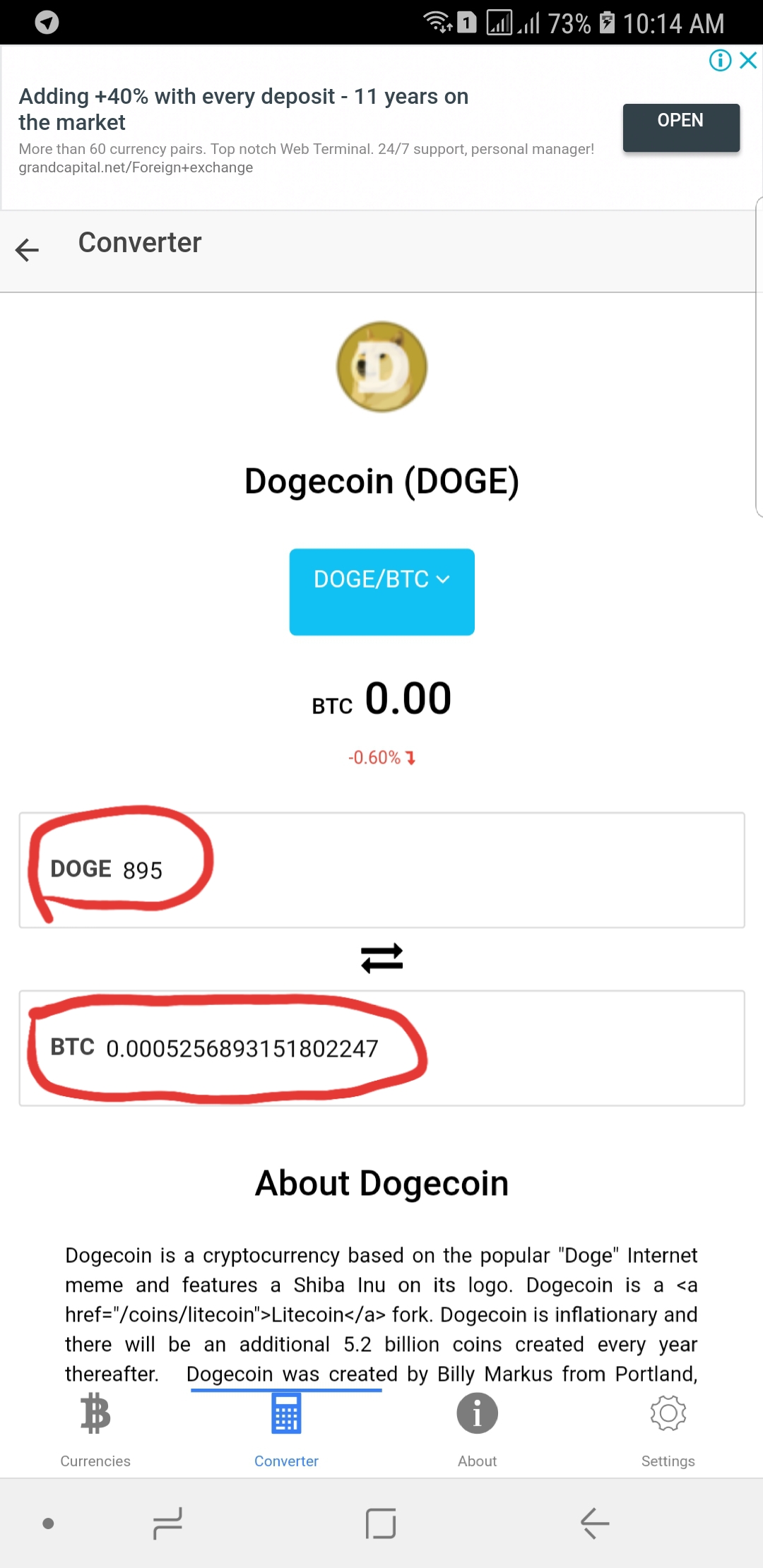Image resolution: width=763 pixels, height=1568 pixels.
Task: Open the DOGE/BTC pair dropdown
Action: click(381, 592)
